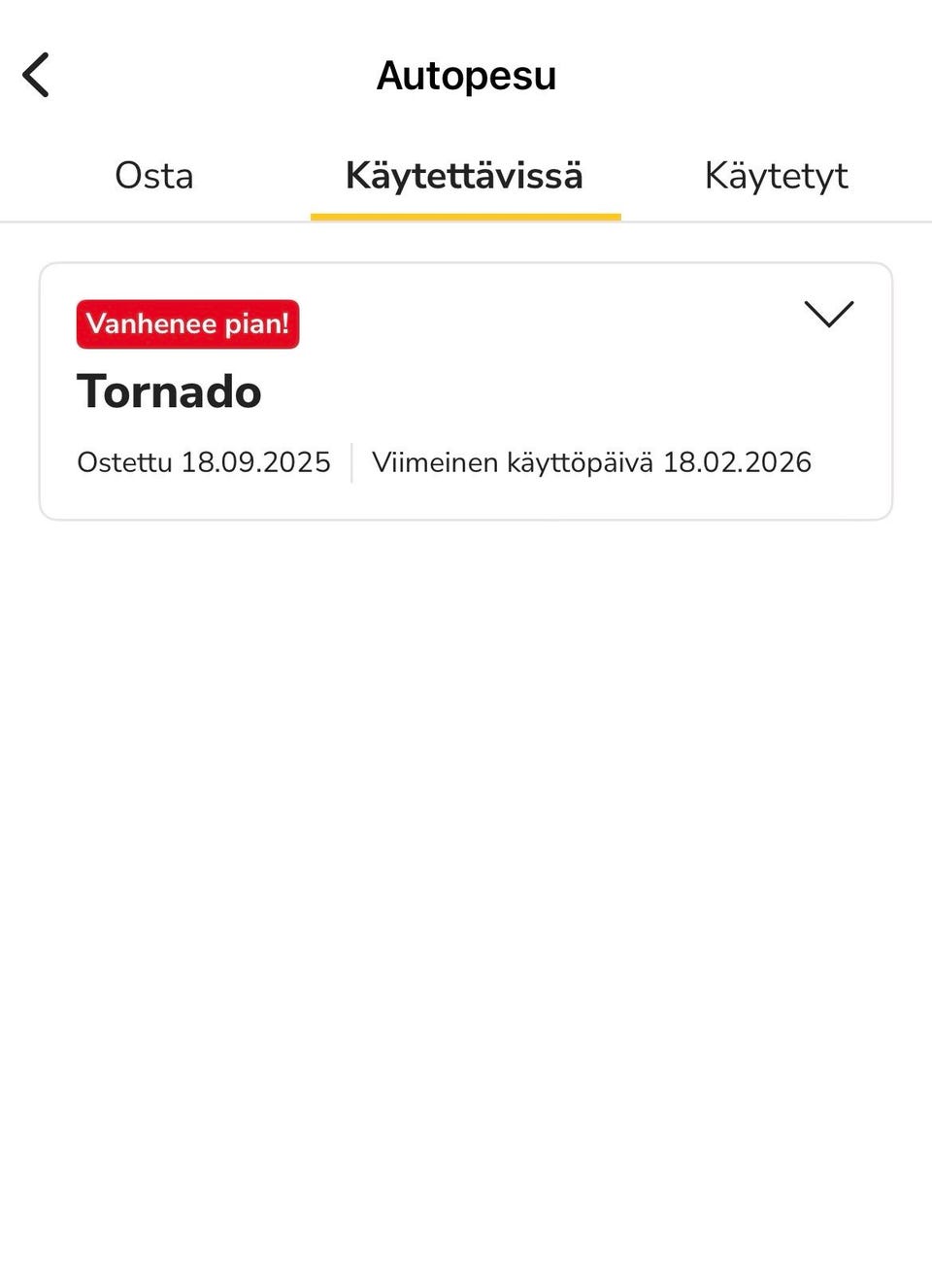Tap anywhere on the Tornado ticket card
The image size is (932, 1288).
pyautogui.click(x=466, y=389)
